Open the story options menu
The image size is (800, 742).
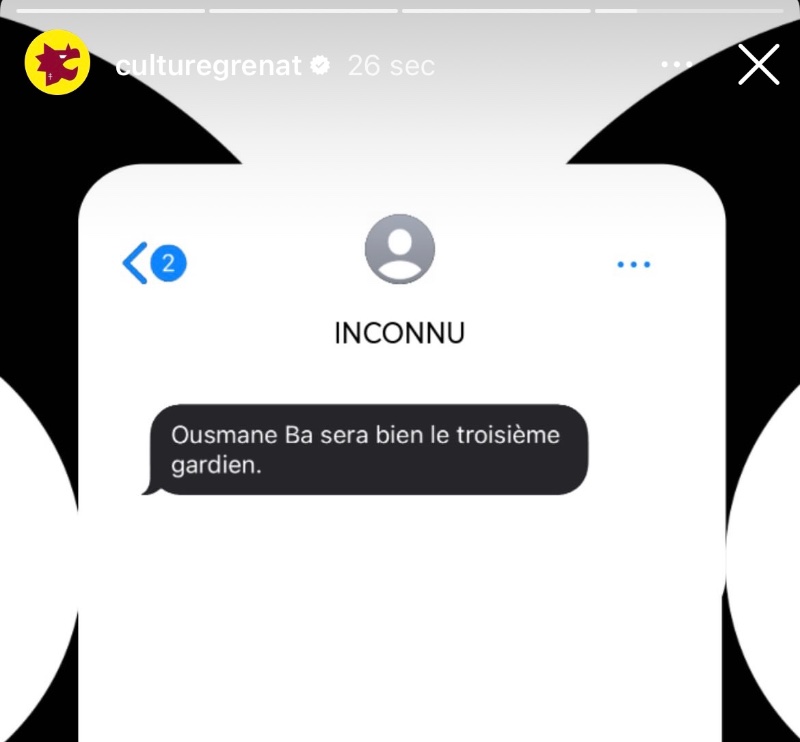(x=678, y=65)
